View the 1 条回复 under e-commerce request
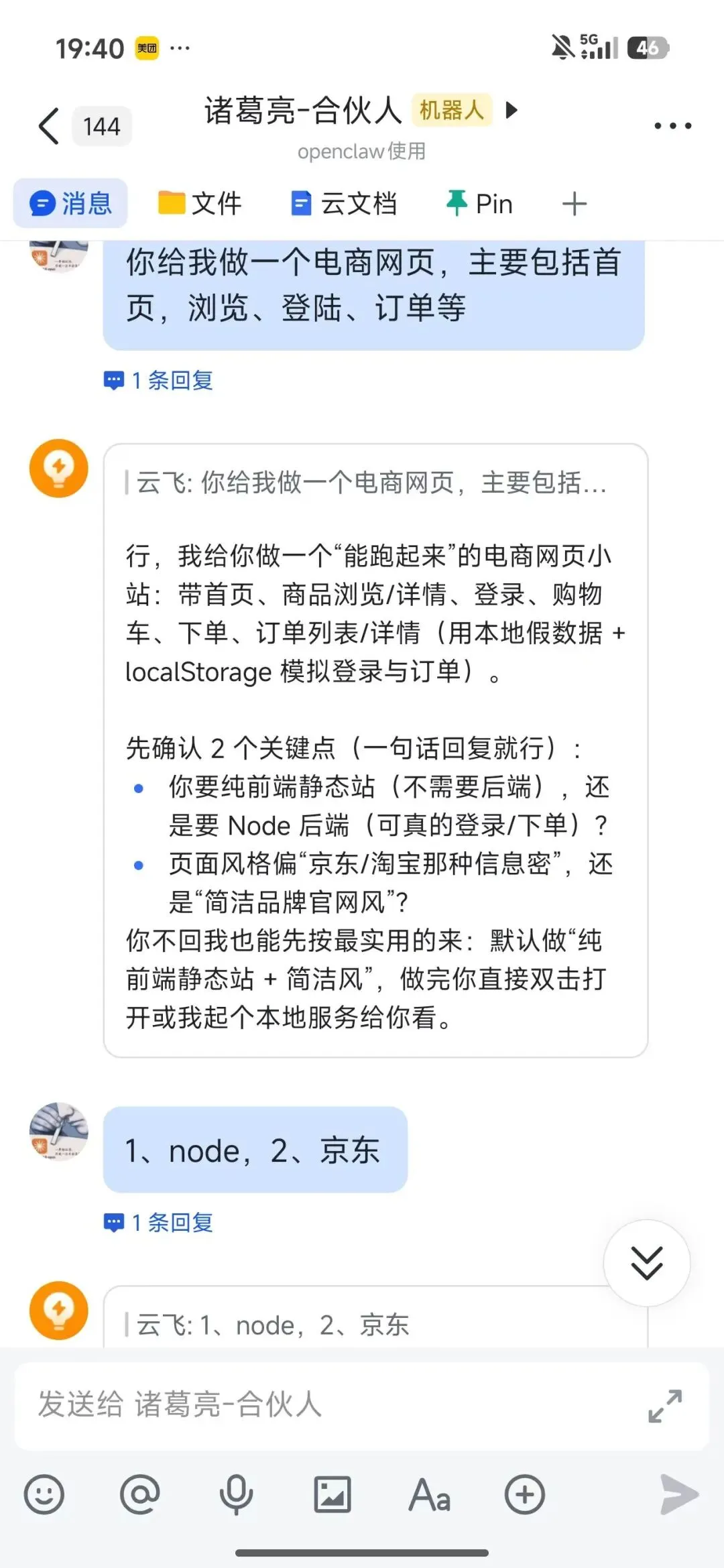724x1568 pixels. point(158,380)
